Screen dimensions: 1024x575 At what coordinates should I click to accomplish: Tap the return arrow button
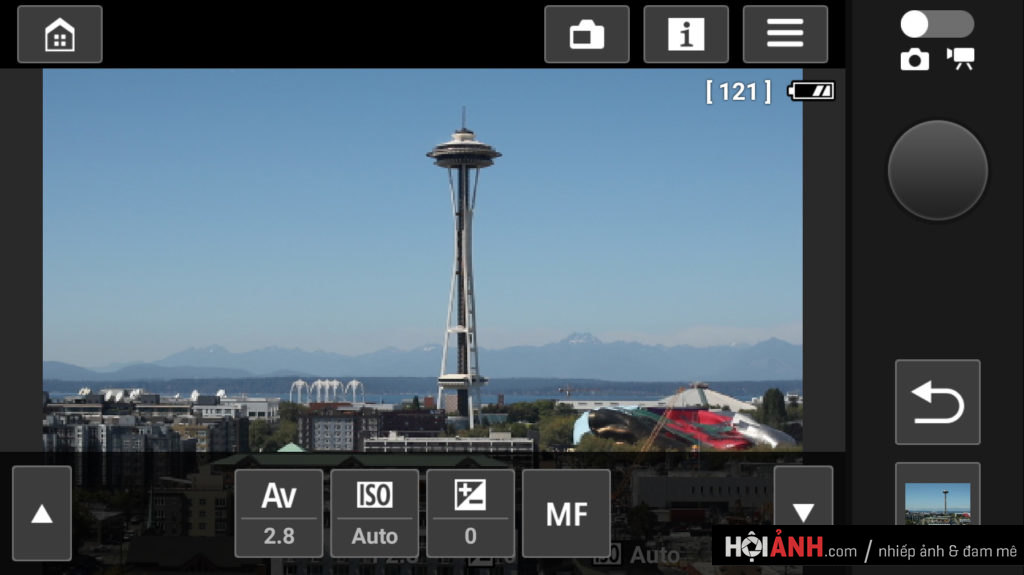tap(937, 402)
